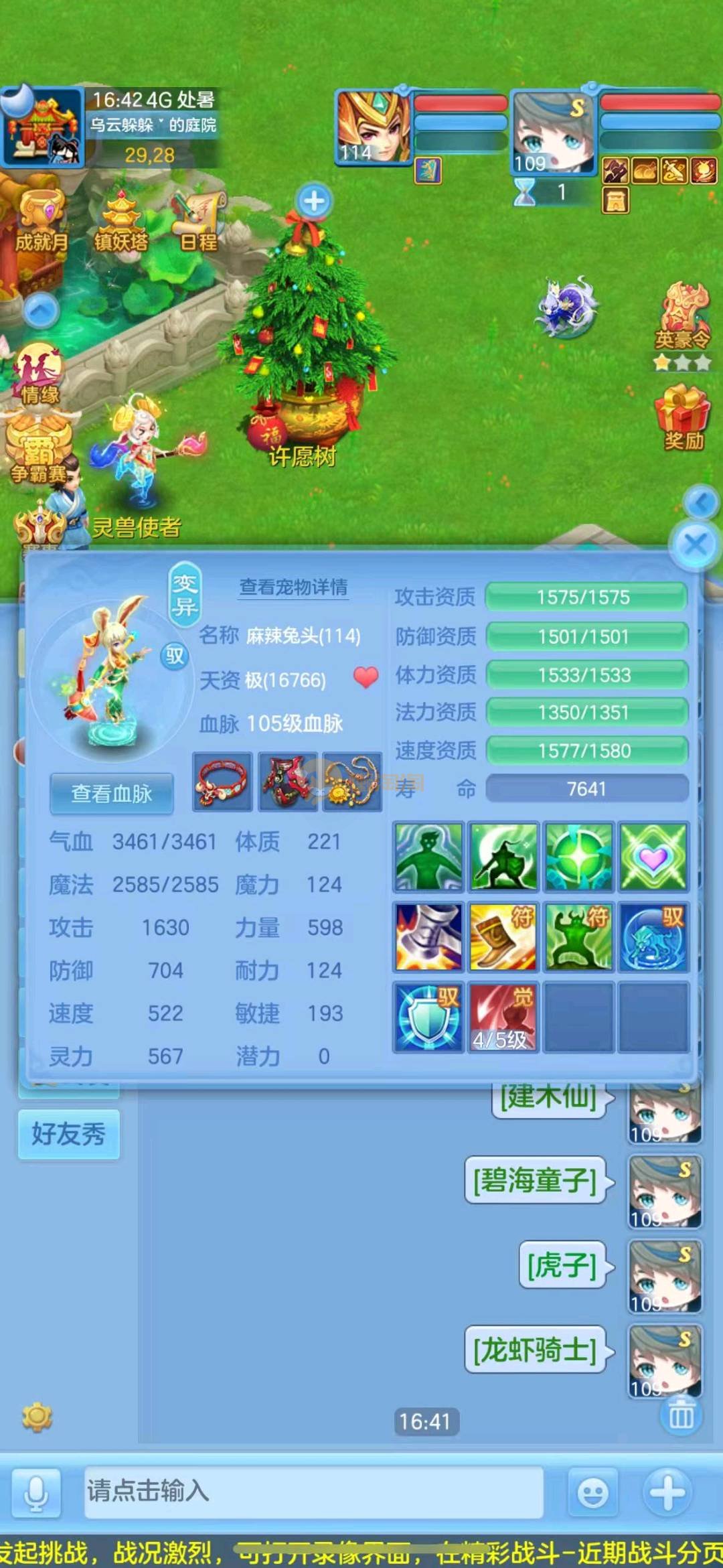Open the emoji picker

click(x=592, y=1492)
